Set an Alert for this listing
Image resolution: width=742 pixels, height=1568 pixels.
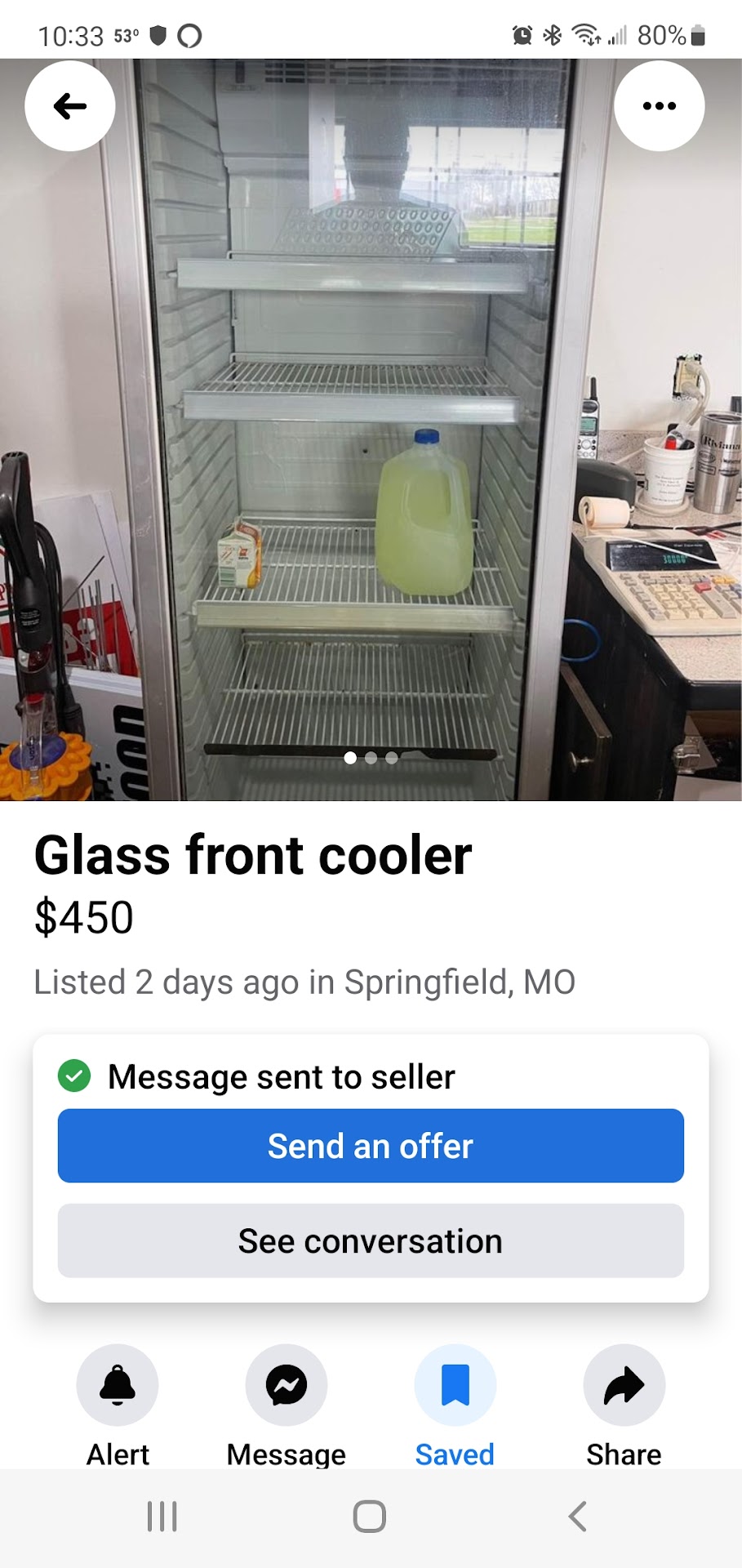coord(118,1386)
